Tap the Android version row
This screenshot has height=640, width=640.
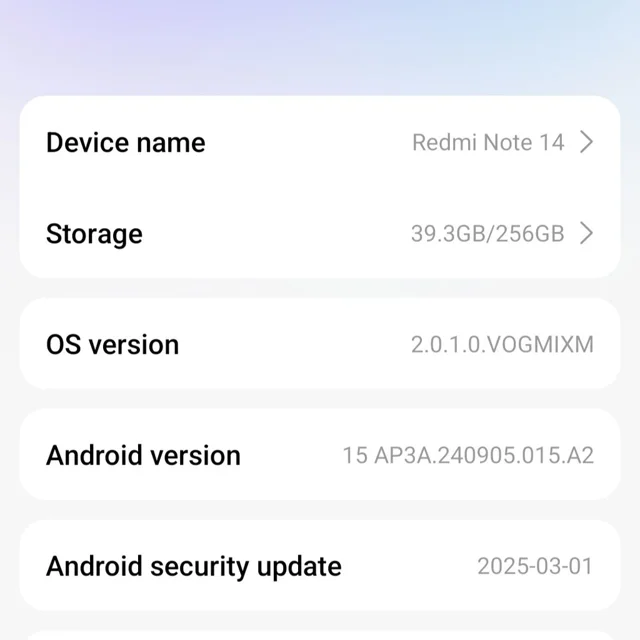tap(320, 455)
